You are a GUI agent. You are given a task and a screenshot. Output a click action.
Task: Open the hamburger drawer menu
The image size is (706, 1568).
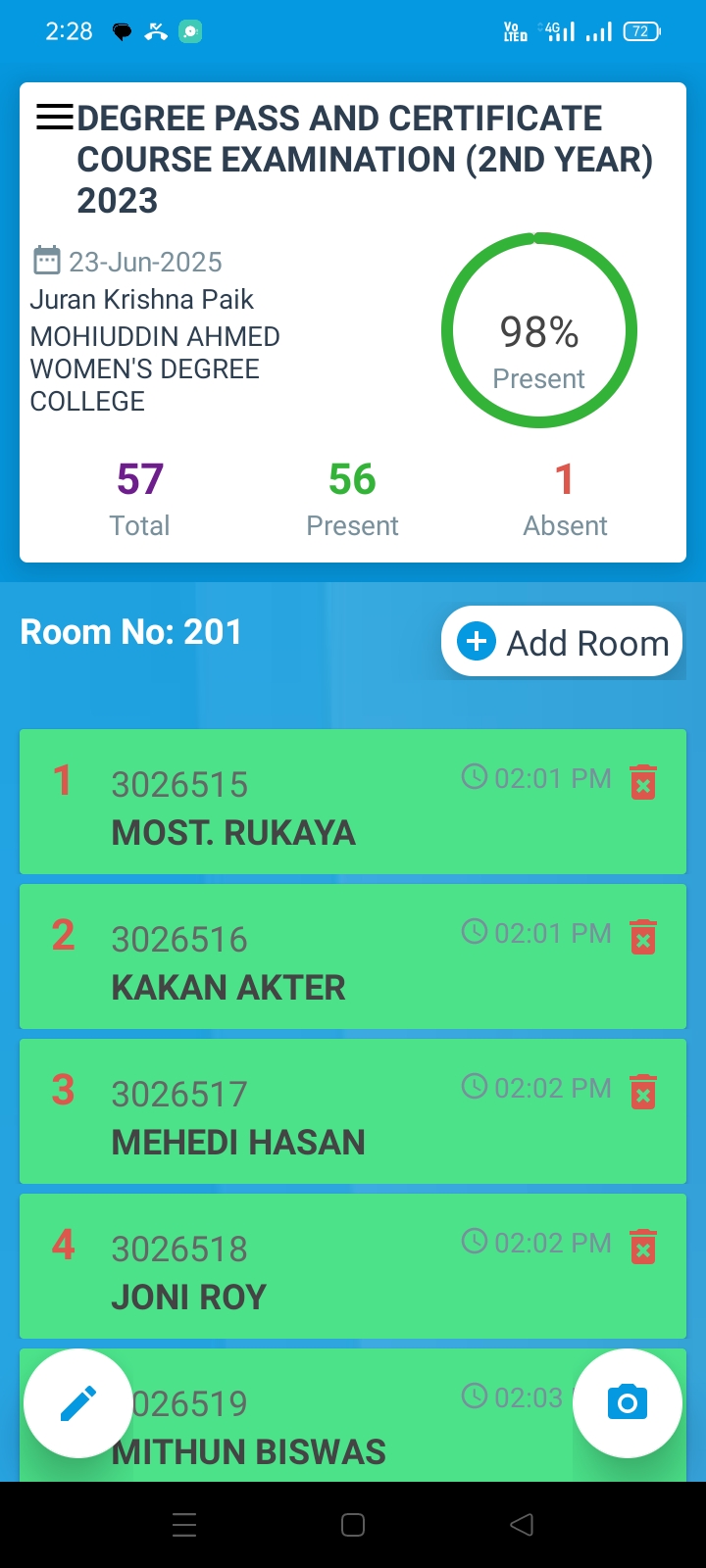(55, 119)
